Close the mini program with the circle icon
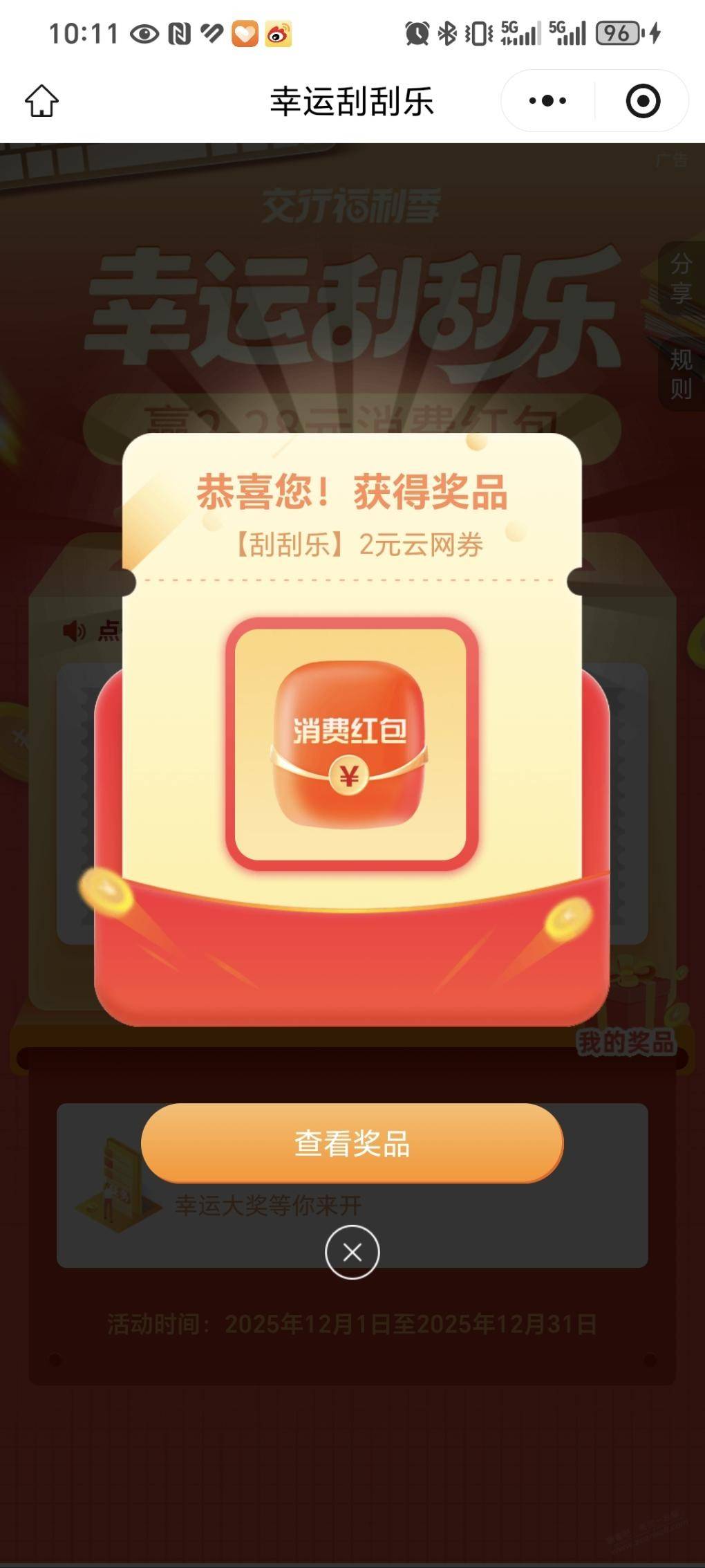The width and height of the screenshot is (705, 1568). click(643, 101)
